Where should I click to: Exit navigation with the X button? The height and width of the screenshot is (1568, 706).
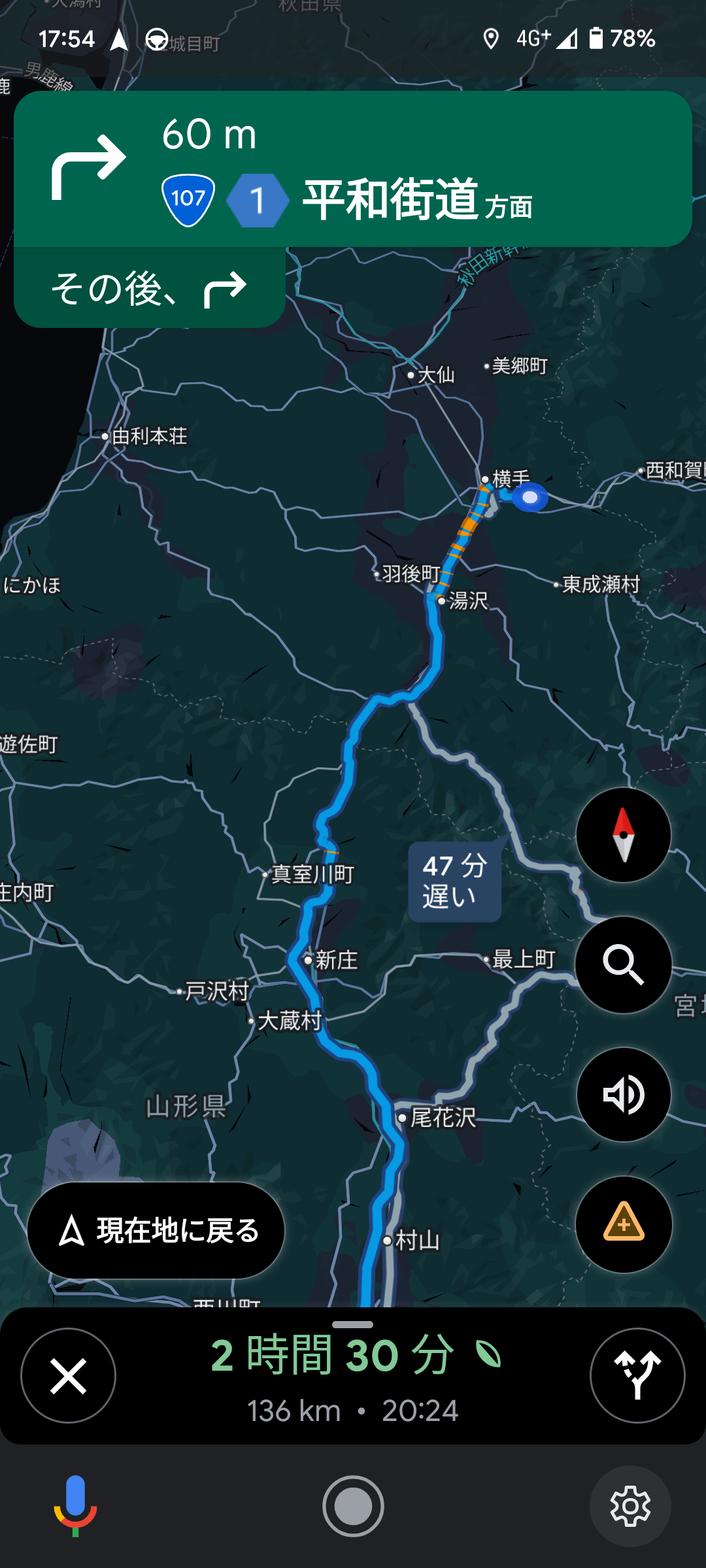click(69, 1375)
